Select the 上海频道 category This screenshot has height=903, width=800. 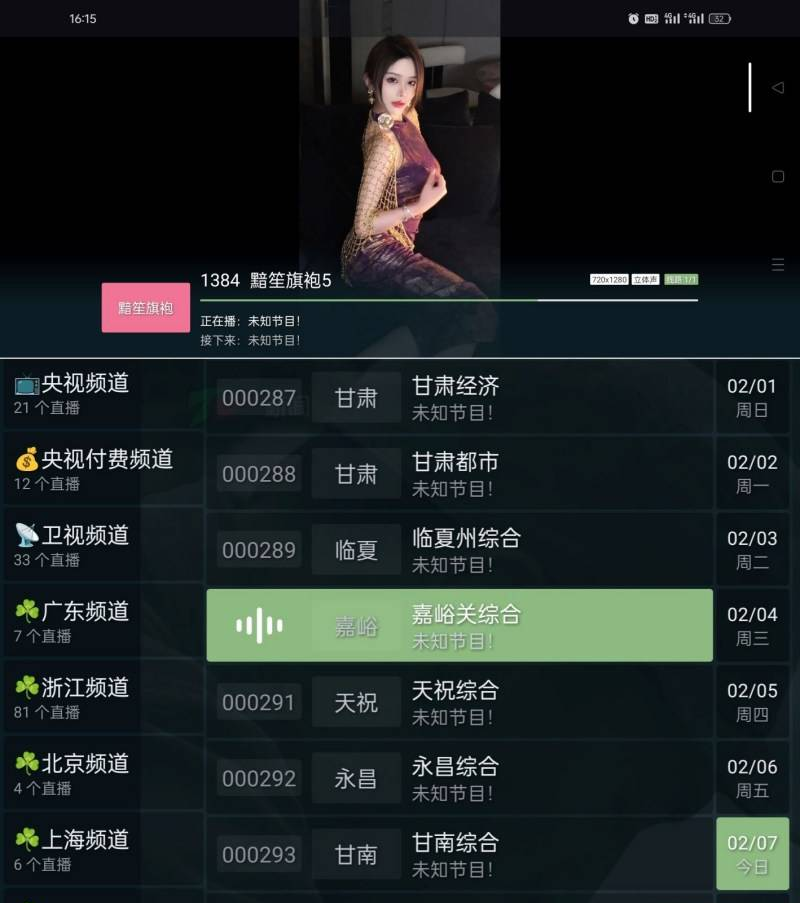coord(103,851)
